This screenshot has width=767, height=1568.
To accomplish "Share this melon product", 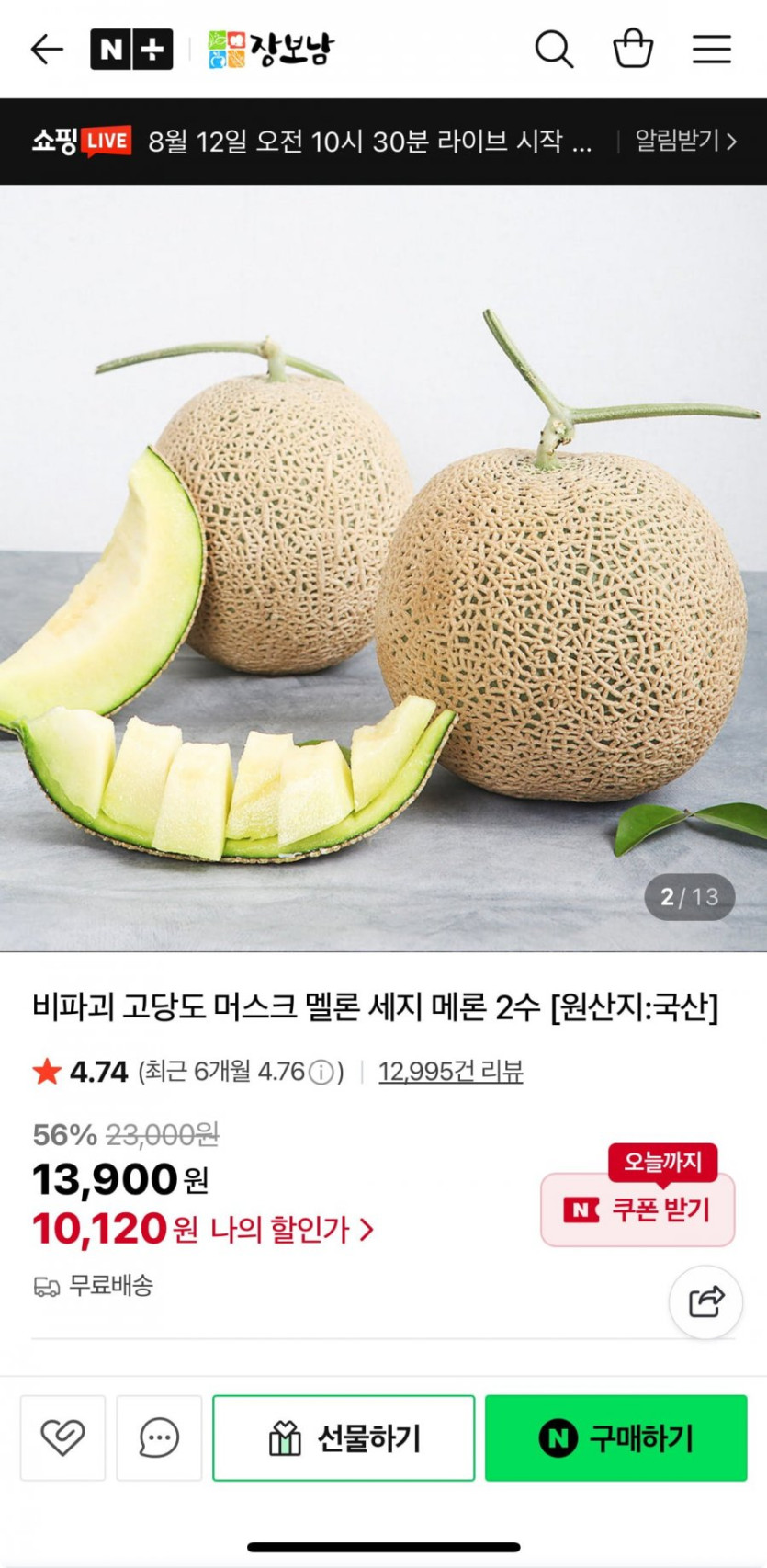I will [705, 1301].
